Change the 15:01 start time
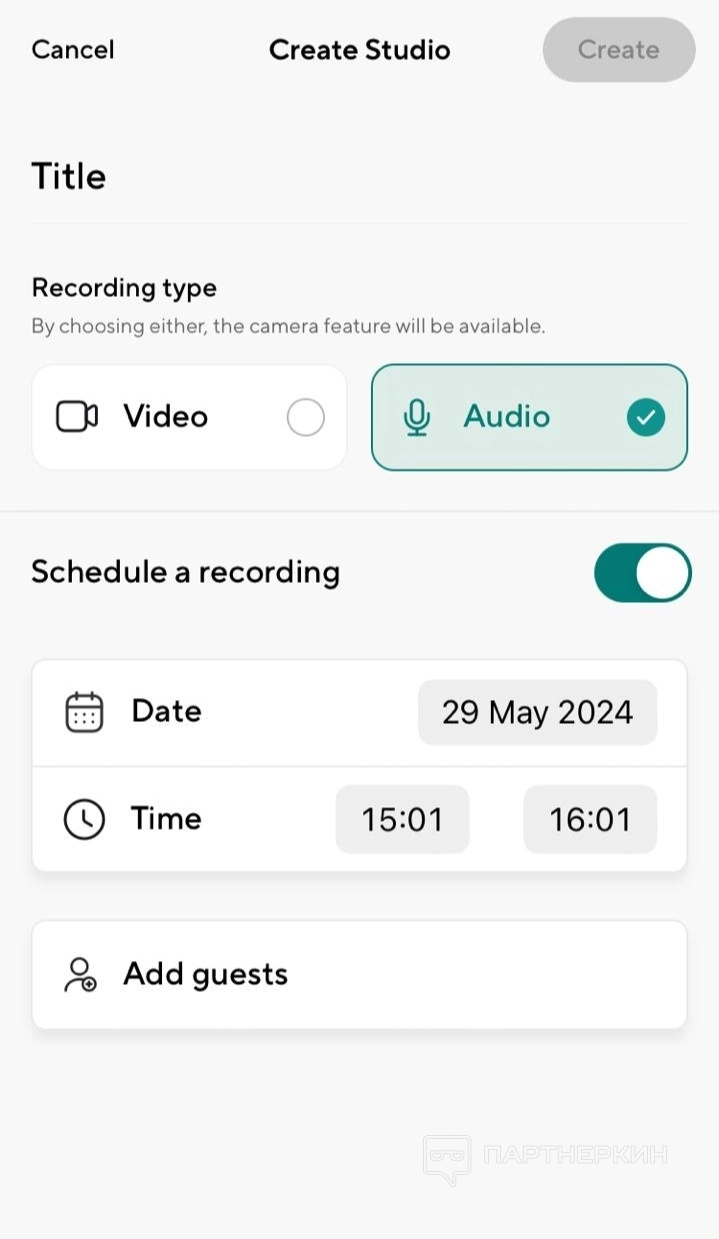719x1239 pixels. (x=402, y=820)
